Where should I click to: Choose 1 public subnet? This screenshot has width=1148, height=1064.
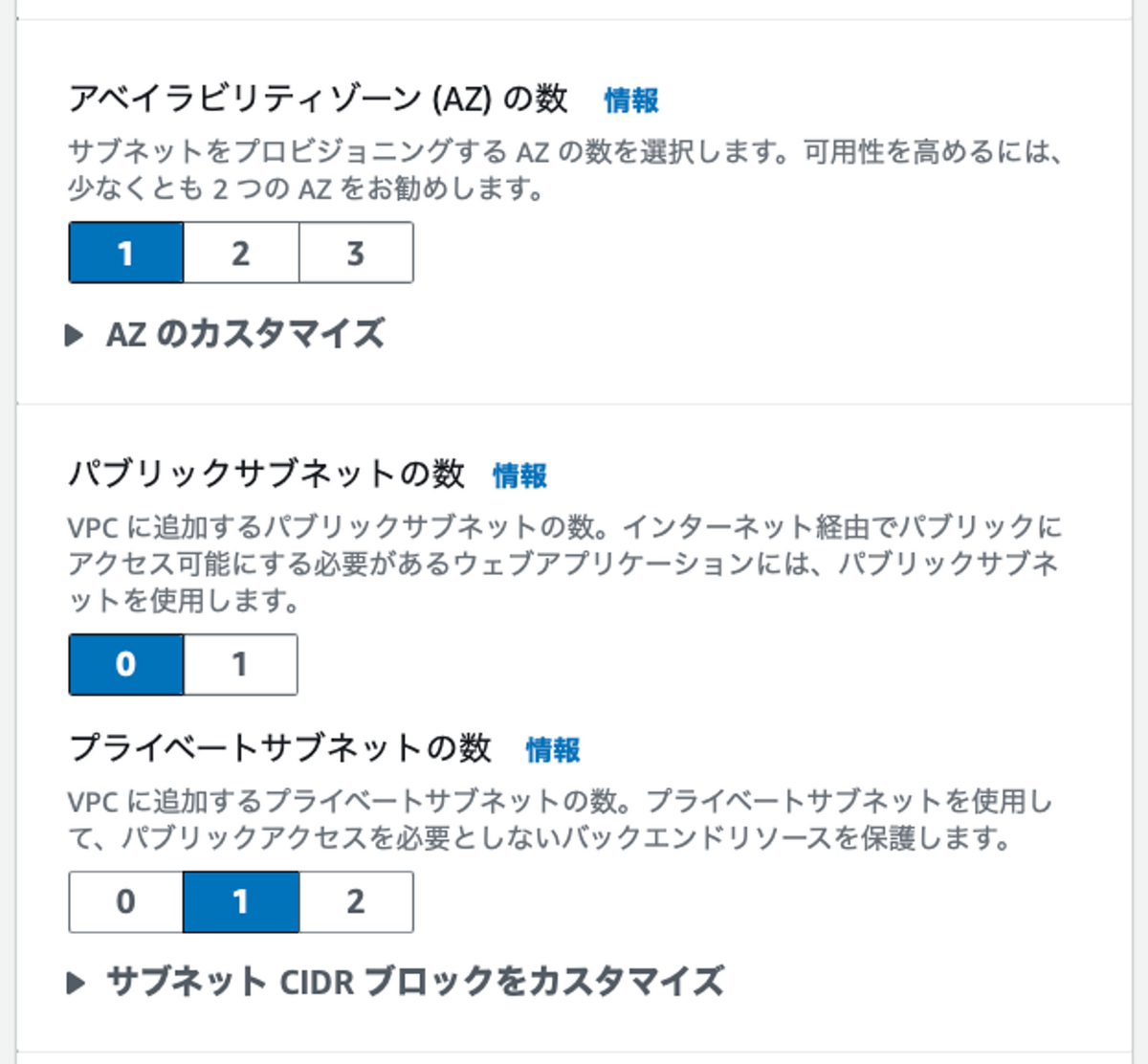click(x=240, y=664)
